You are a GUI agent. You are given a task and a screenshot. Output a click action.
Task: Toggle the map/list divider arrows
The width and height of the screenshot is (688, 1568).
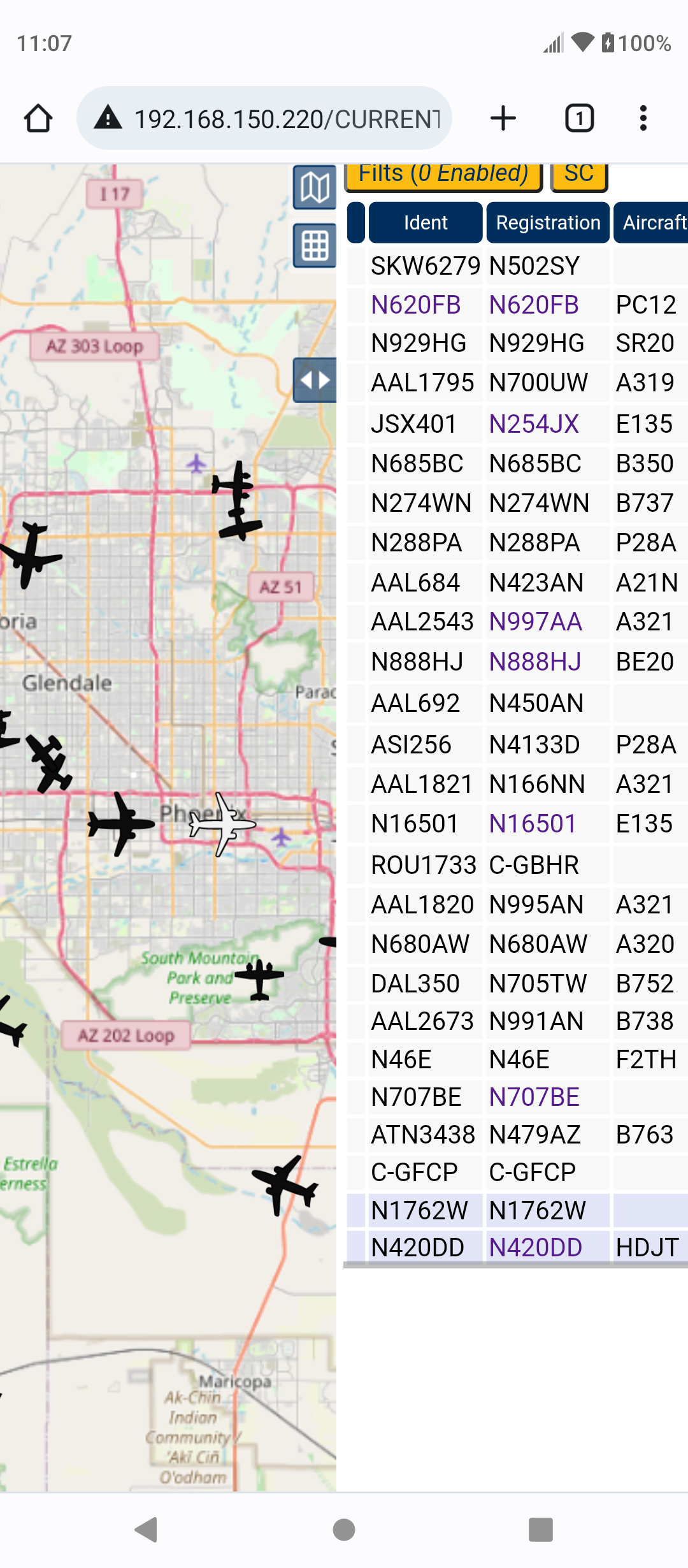tap(315, 381)
